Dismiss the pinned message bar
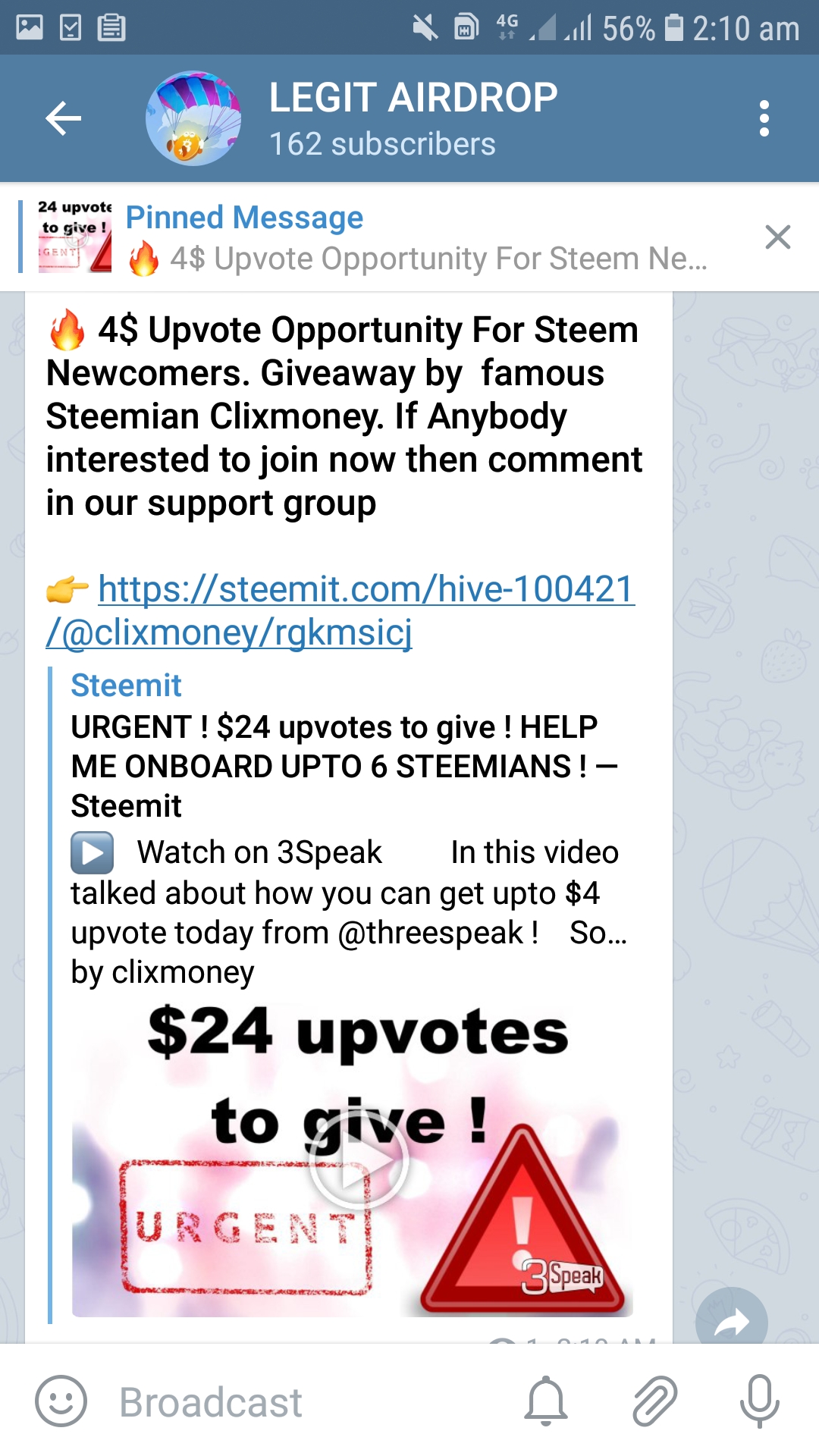Viewport: 819px width, 1456px height. [777, 237]
